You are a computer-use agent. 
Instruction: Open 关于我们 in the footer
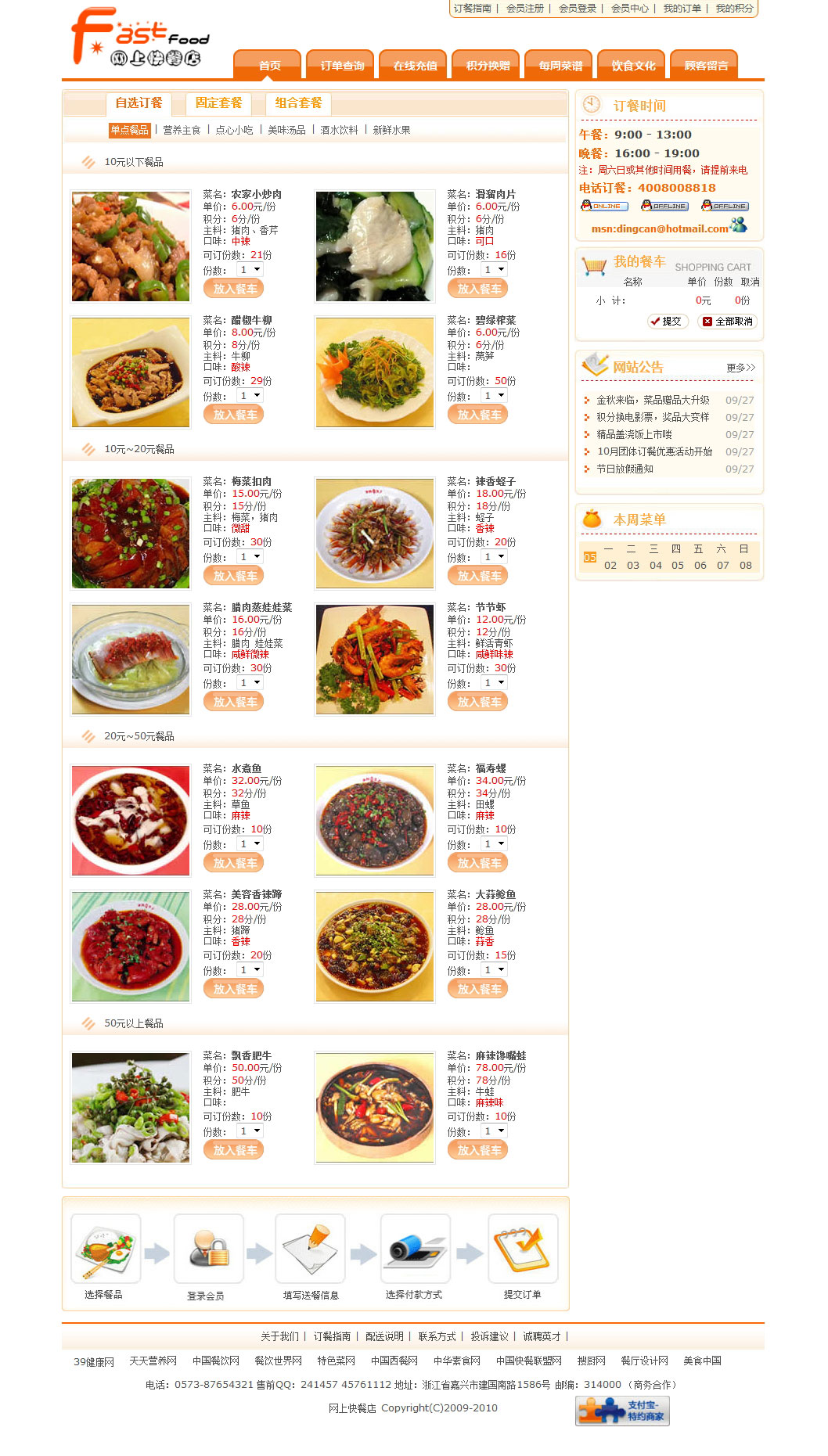coord(279,1336)
